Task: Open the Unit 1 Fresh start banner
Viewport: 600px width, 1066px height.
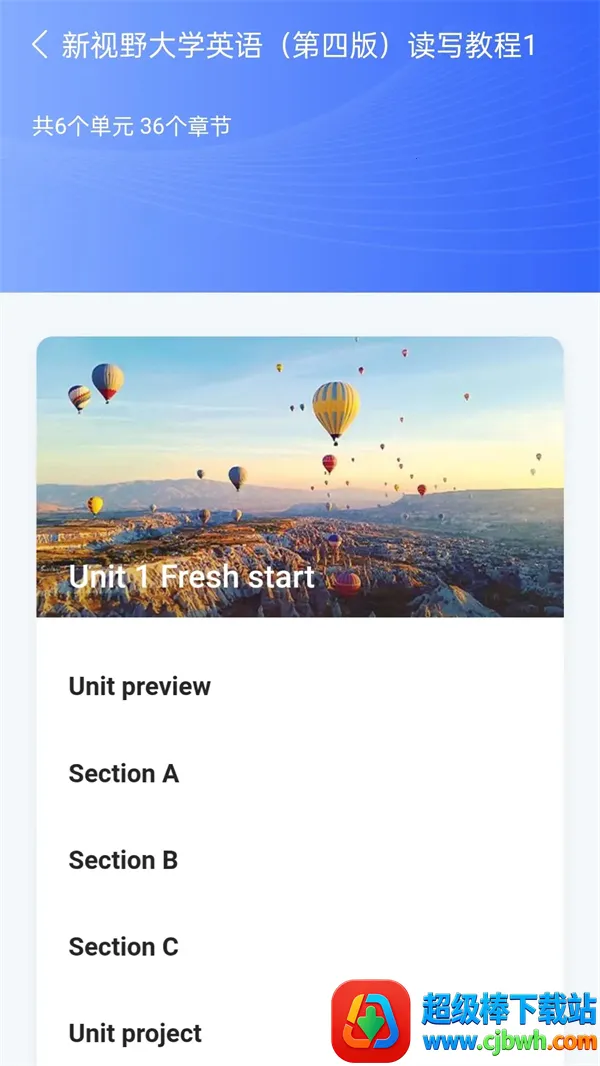Action: [300, 477]
